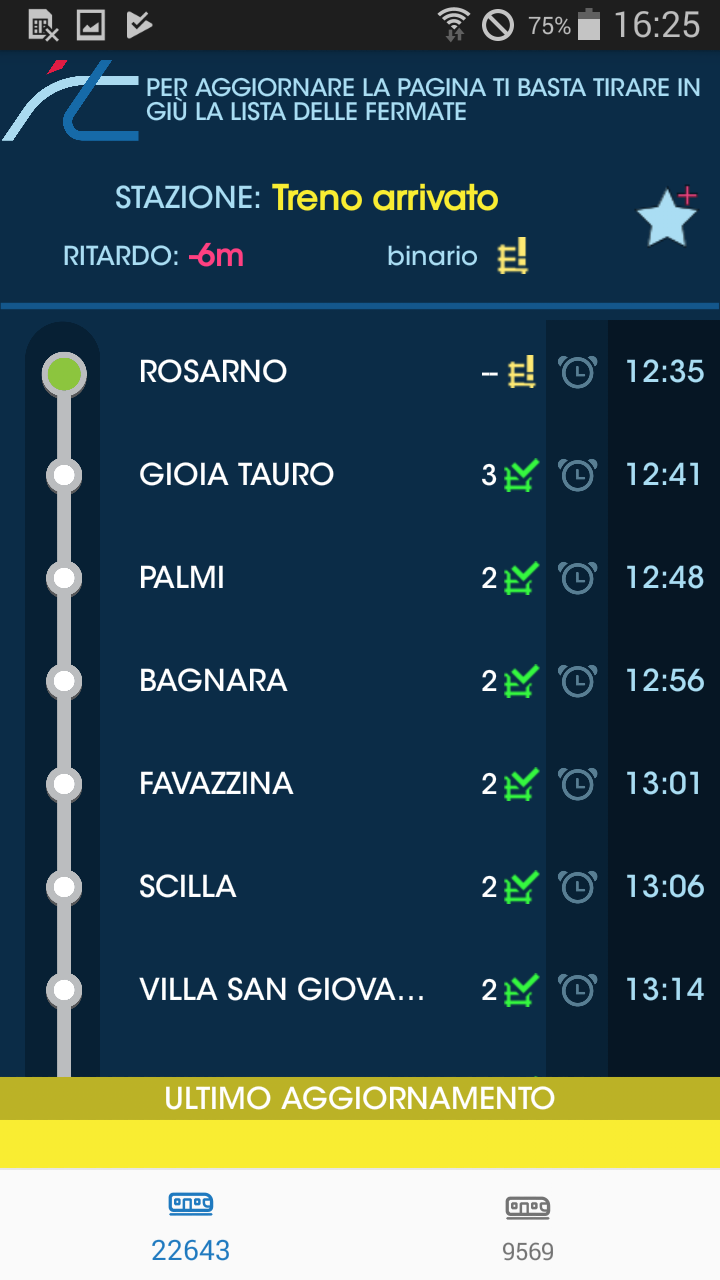Viewport: 720px width, 1280px height.
Task: Set alarm for the Rosarno stop
Action: coord(577,372)
